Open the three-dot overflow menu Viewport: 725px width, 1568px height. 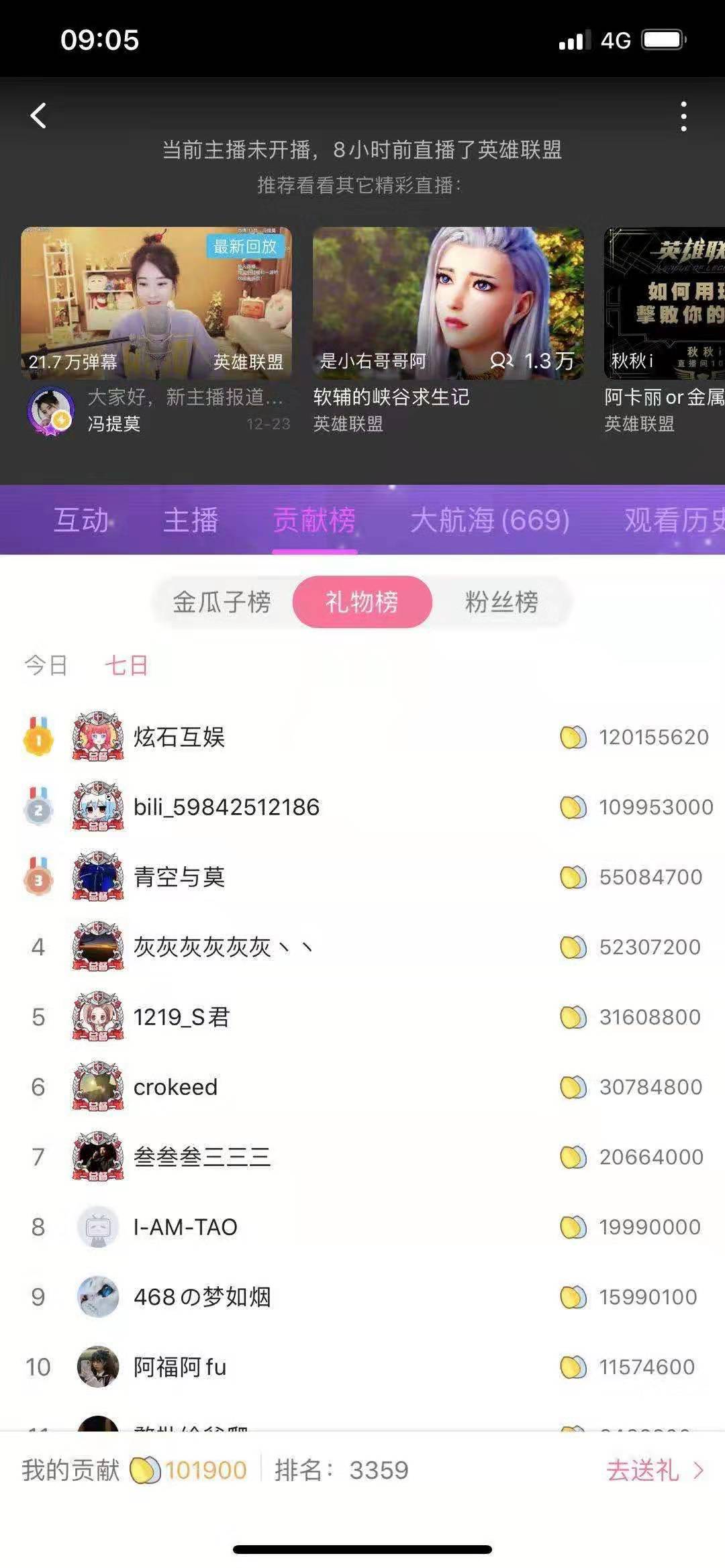(683, 117)
